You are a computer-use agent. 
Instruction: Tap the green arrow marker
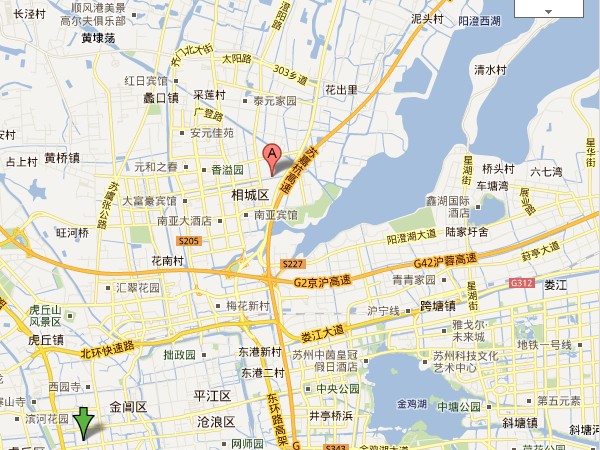85,419
